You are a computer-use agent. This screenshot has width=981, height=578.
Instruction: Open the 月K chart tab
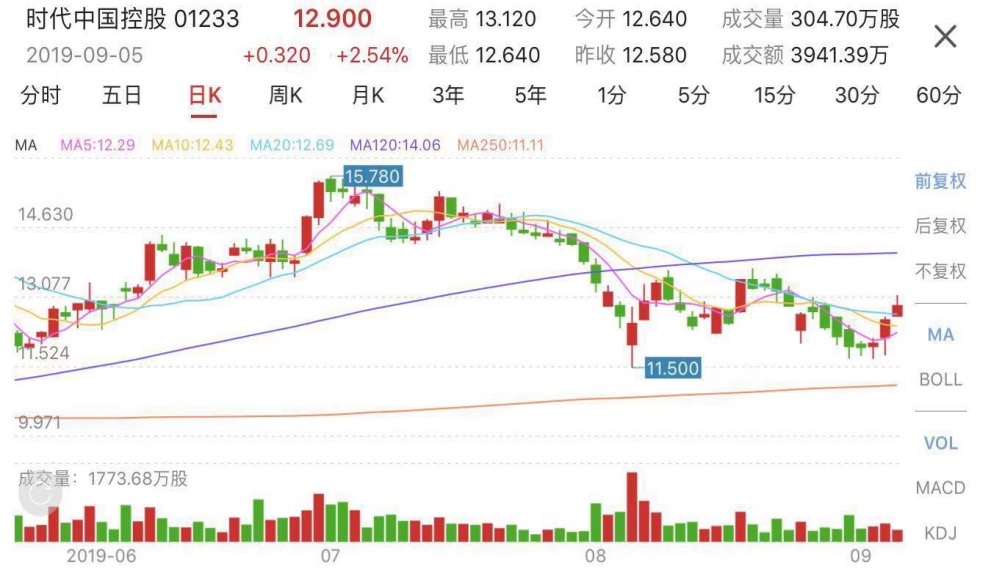[x=368, y=96]
